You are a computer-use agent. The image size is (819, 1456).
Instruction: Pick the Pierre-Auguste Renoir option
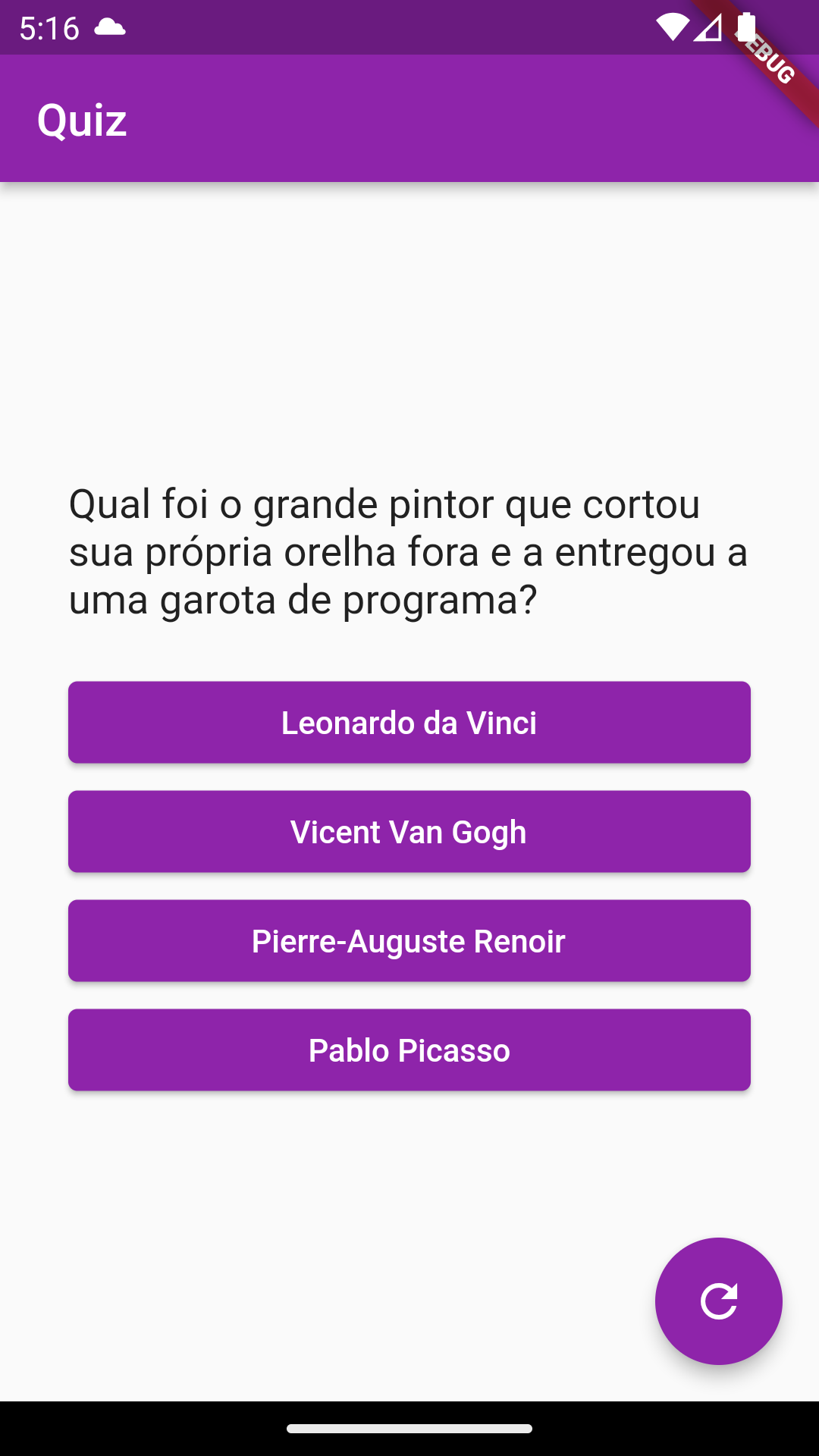tap(409, 941)
